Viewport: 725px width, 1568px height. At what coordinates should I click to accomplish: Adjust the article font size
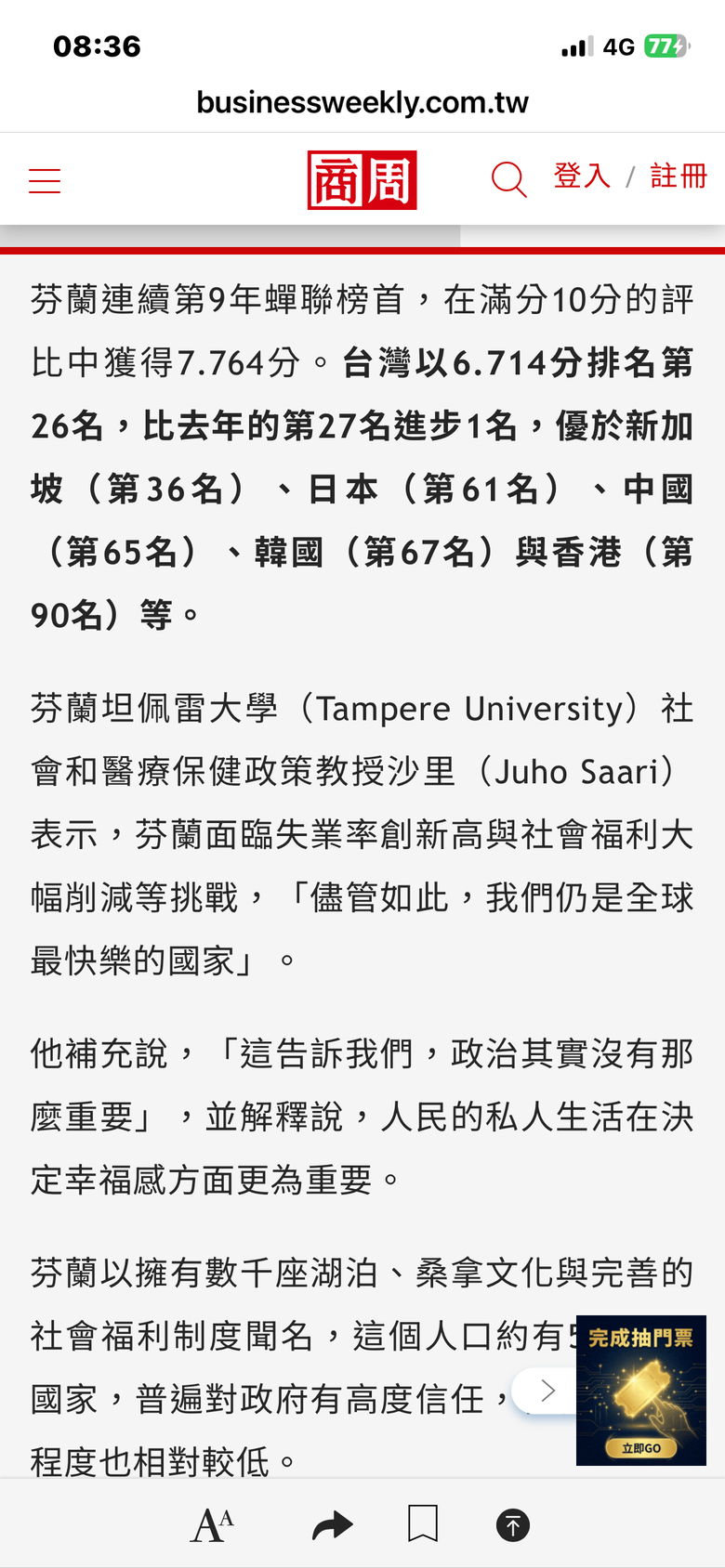212,1524
